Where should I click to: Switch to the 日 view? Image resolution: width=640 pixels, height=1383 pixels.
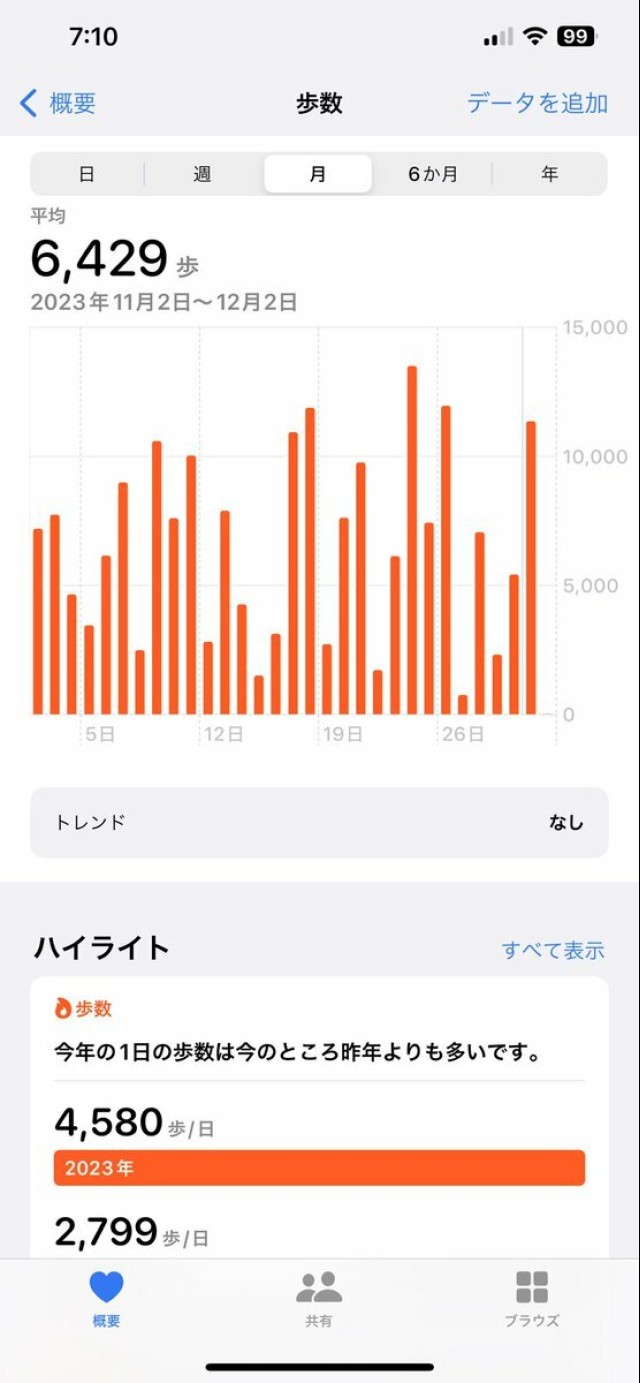87,174
